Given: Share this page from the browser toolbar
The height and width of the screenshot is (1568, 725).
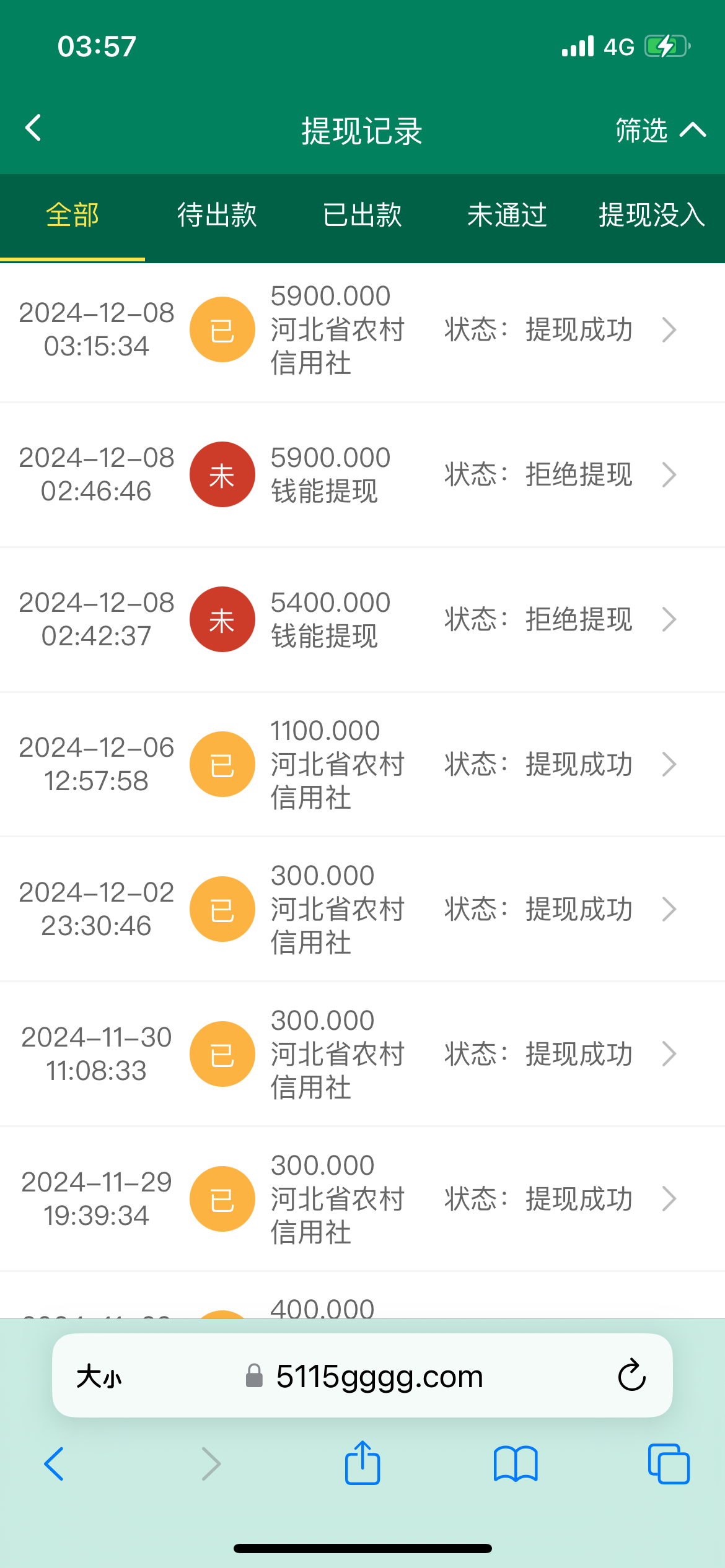Looking at the screenshot, I should 362,1463.
